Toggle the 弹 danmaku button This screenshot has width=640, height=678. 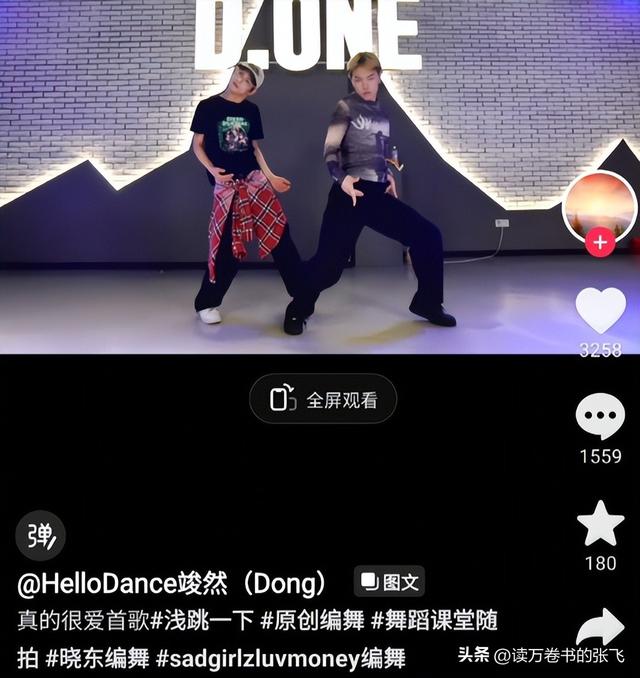coord(41,536)
